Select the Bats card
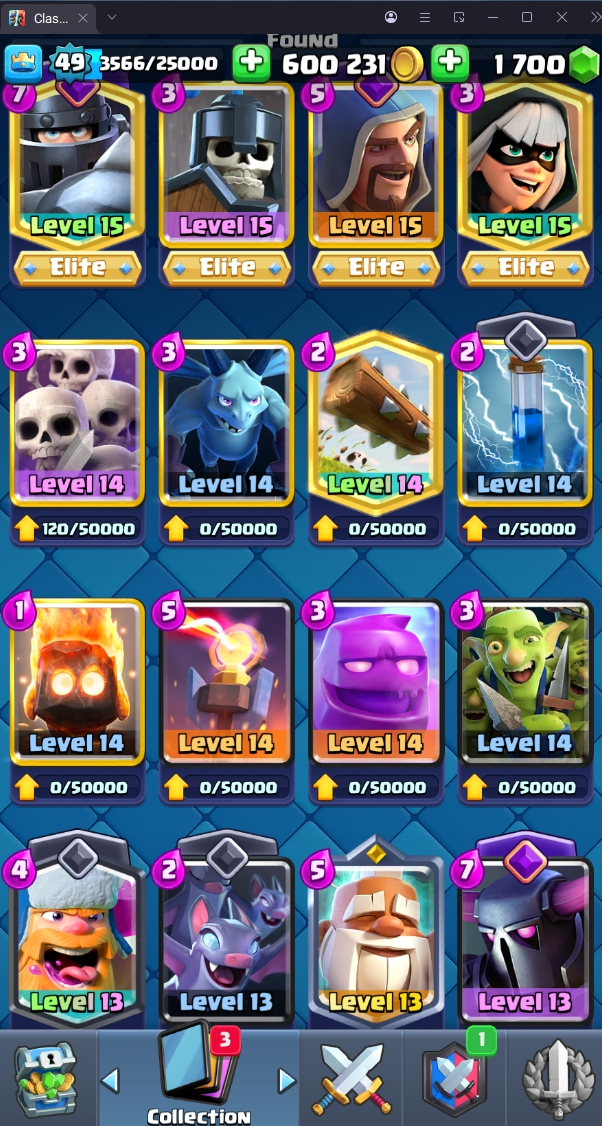This screenshot has height=1126, width=602. point(226,935)
